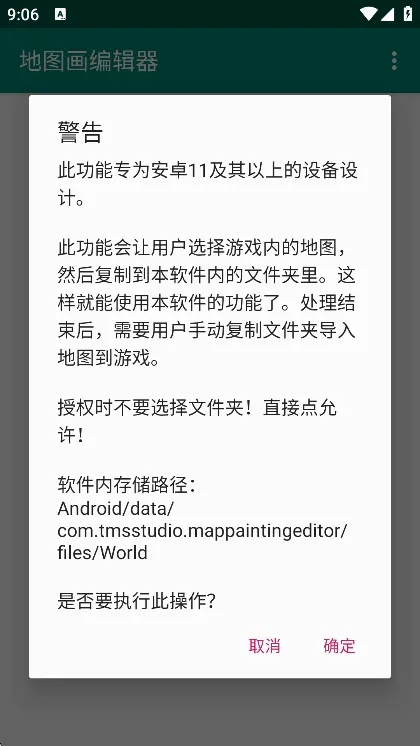Tap 取消 to cancel the warning dialog
The height and width of the screenshot is (746, 420).
264,646
